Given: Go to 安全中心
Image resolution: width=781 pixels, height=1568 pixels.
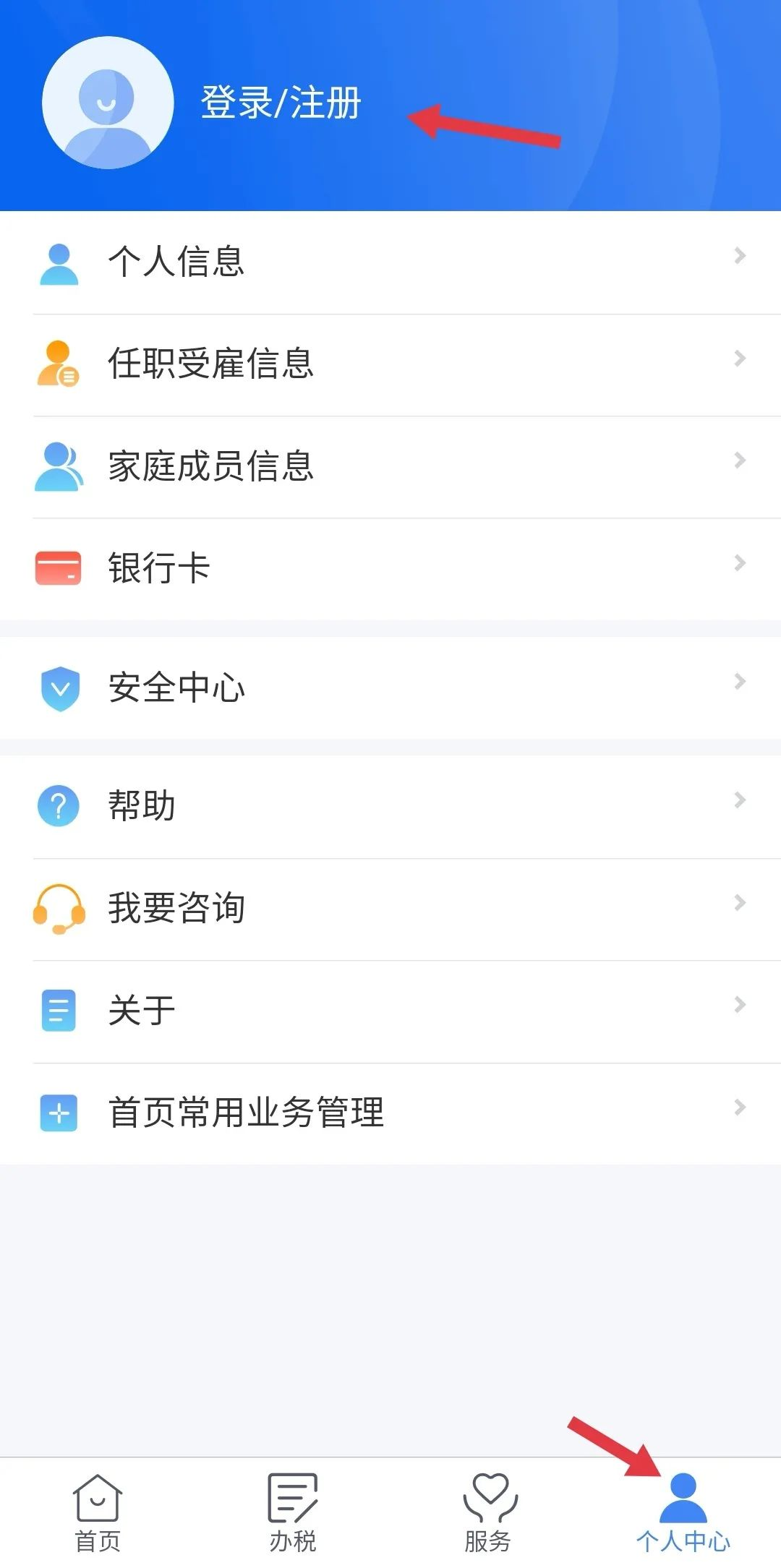Looking at the screenshot, I should 390,687.
